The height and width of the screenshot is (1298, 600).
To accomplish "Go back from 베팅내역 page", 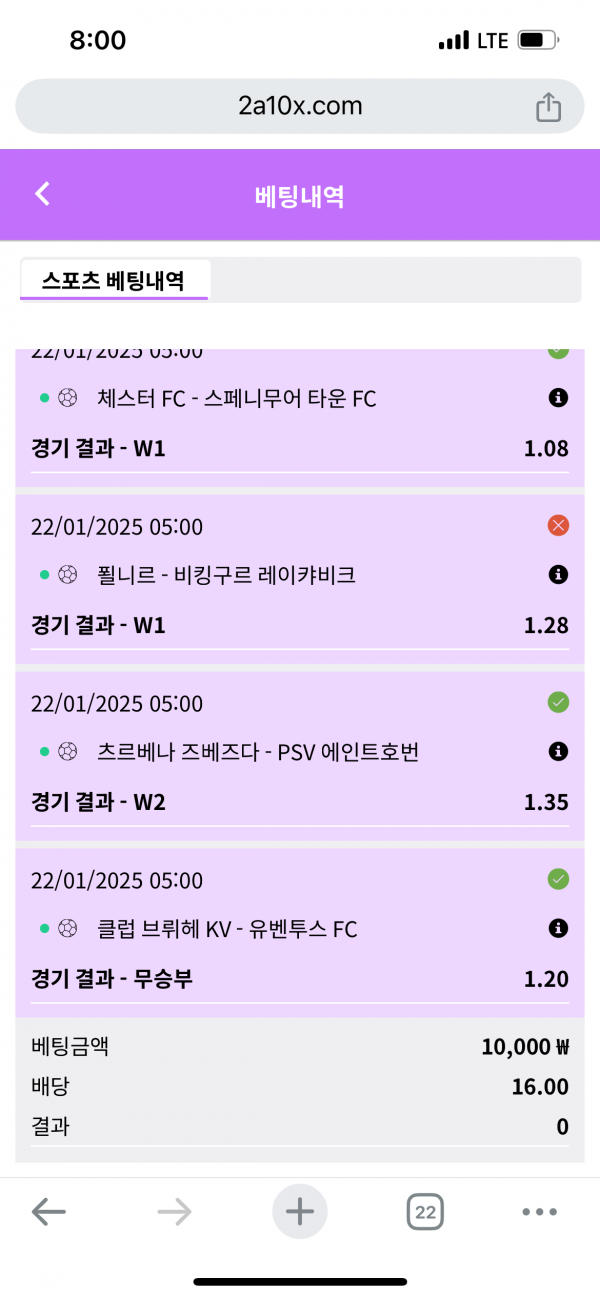I will [x=42, y=194].
